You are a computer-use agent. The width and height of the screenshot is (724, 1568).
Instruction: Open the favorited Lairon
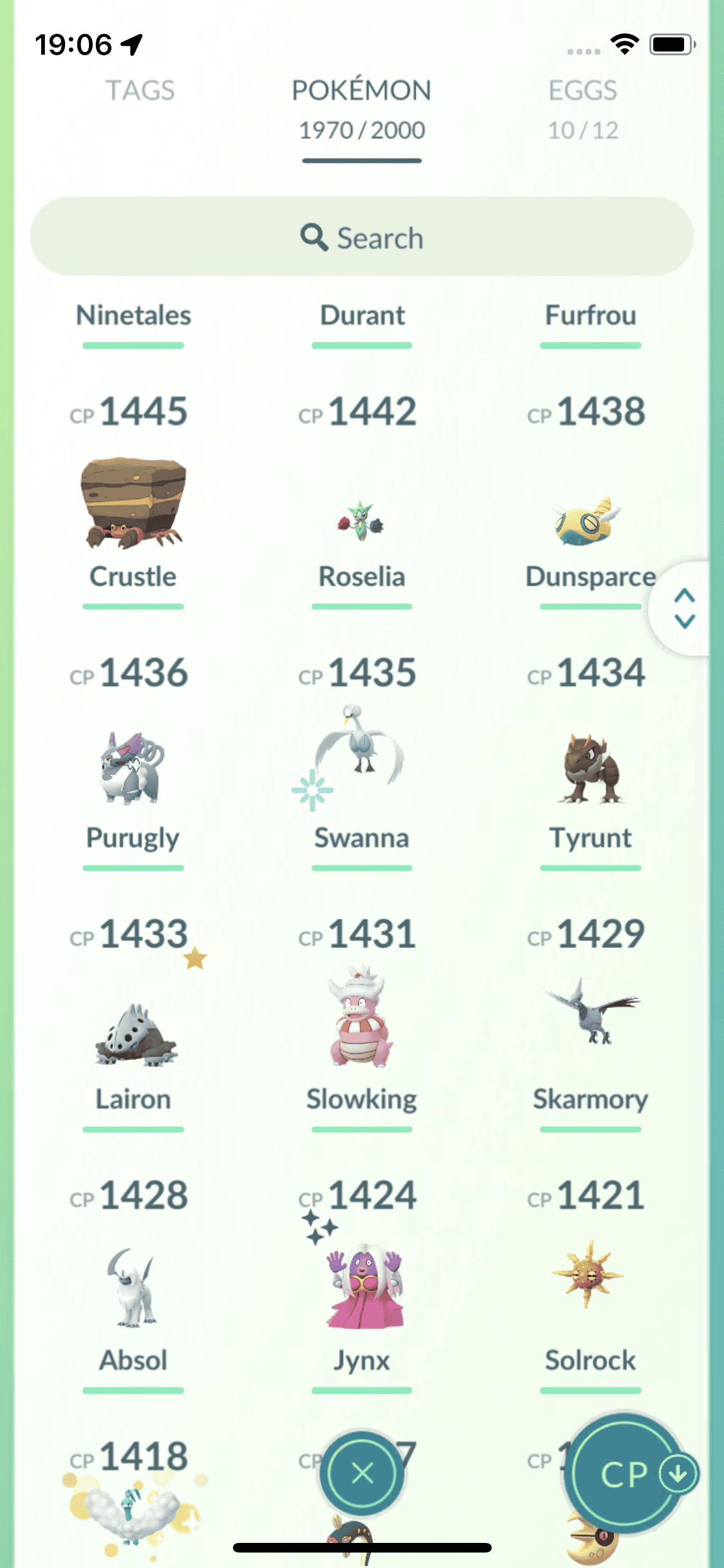pyautogui.click(x=135, y=1033)
